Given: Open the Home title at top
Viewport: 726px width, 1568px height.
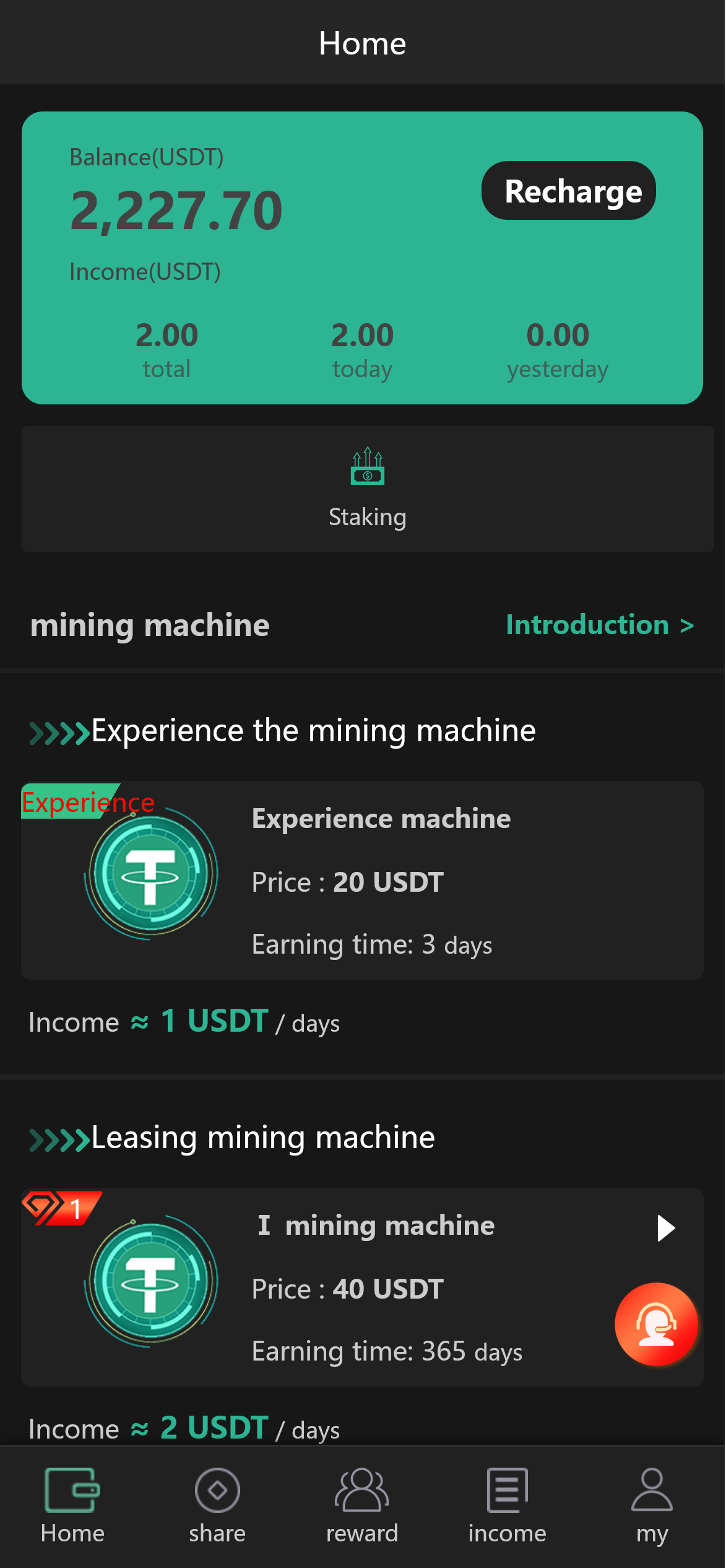Looking at the screenshot, I should 362,42.
